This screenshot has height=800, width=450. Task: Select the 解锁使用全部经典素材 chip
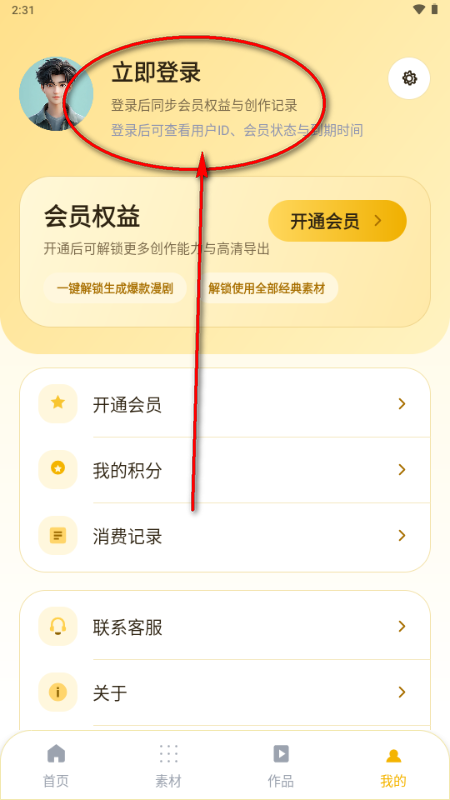(267, 288)
